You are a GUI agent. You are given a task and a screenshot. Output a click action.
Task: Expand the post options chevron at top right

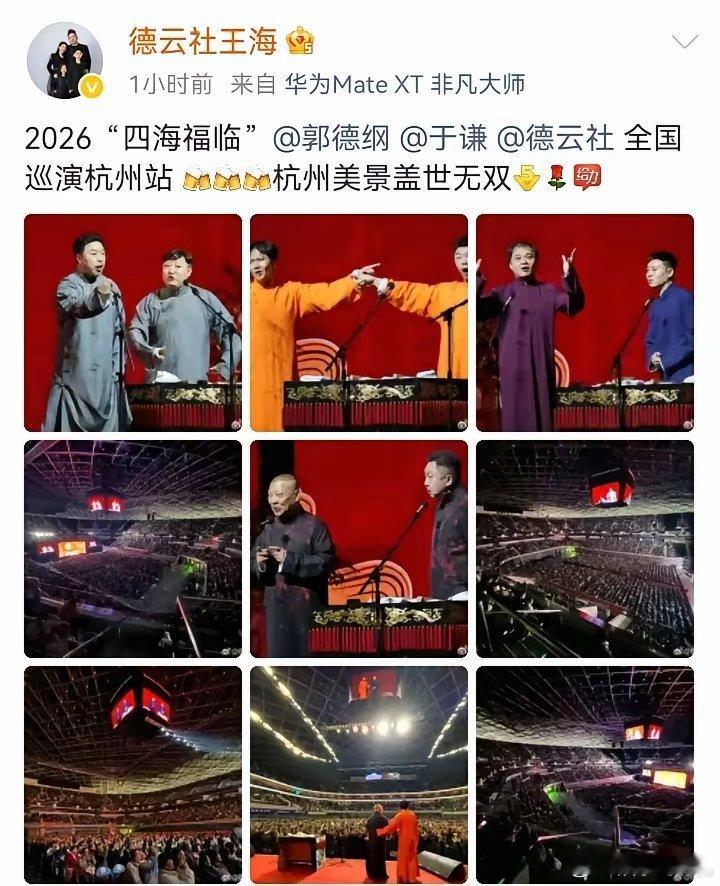[684, 42]
